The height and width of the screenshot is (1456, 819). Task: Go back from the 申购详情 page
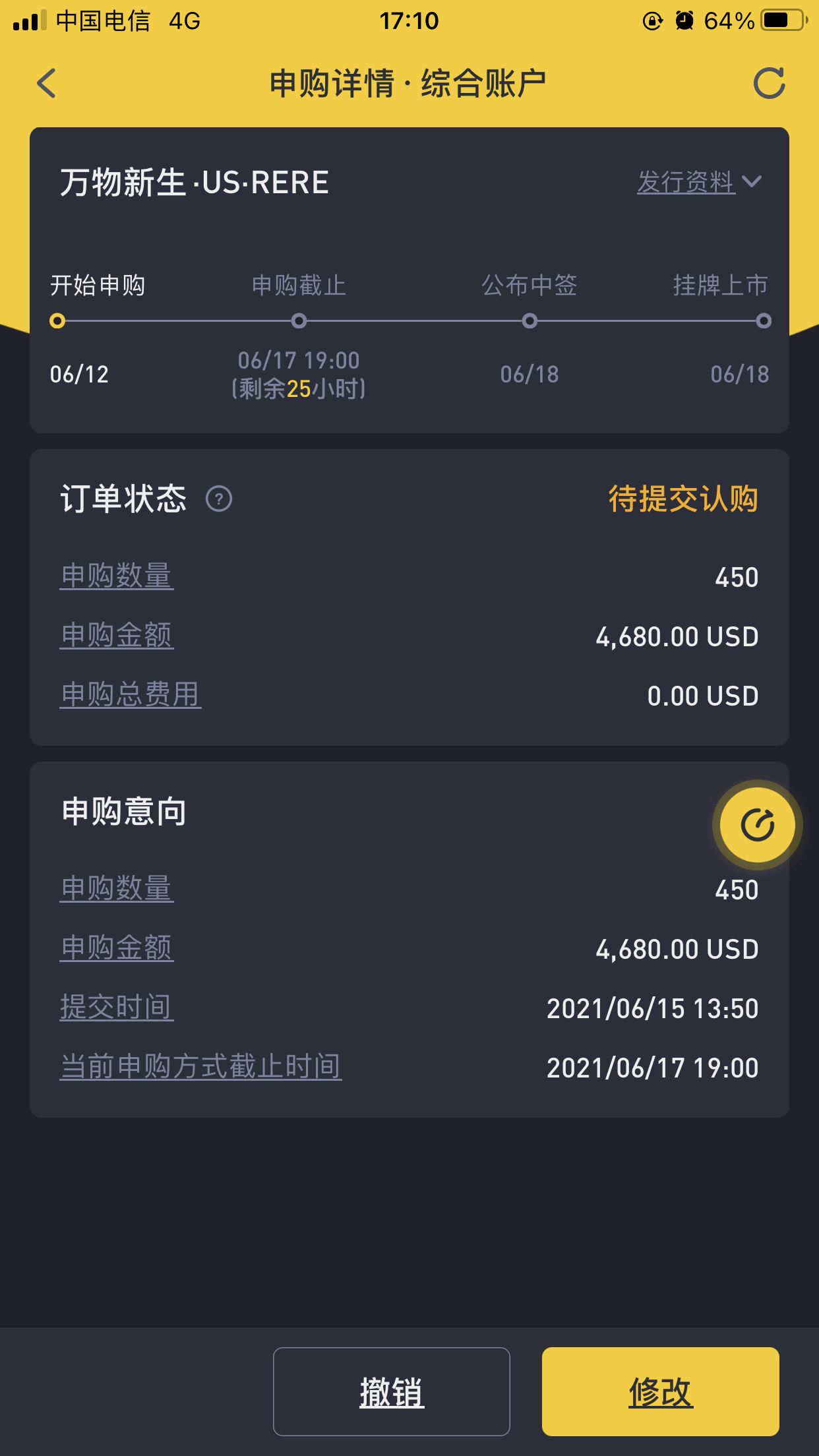pyautogui.click(x=46, y=84)
